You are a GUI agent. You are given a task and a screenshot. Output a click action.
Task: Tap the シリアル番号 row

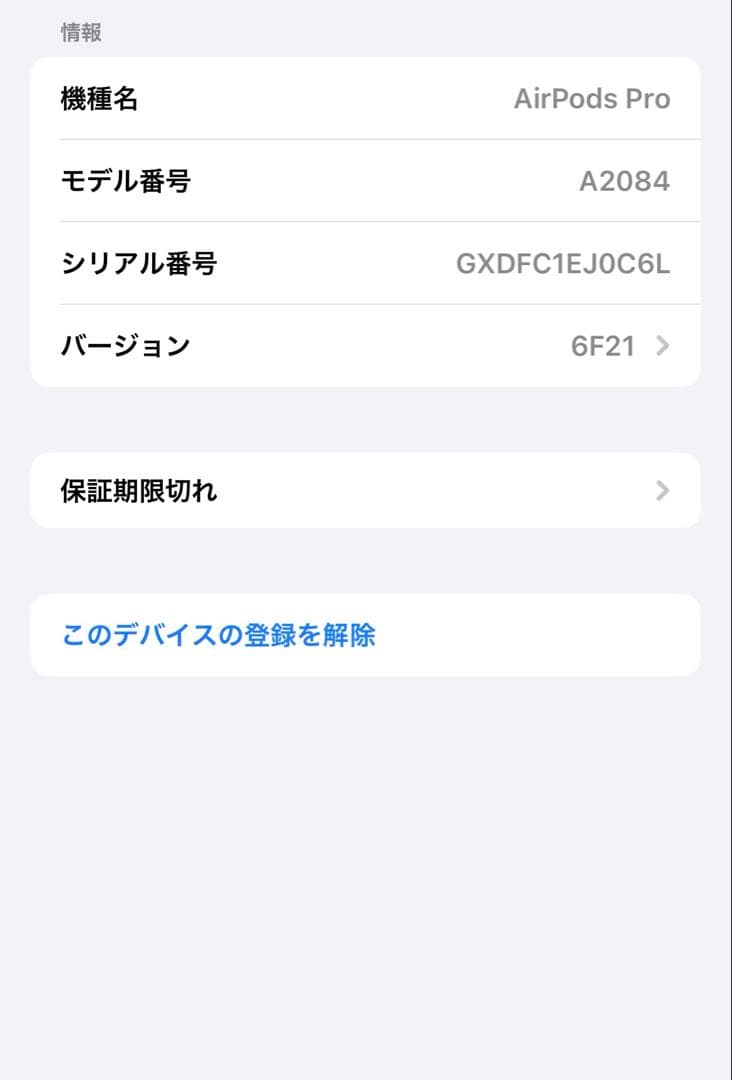pos(366,263)
